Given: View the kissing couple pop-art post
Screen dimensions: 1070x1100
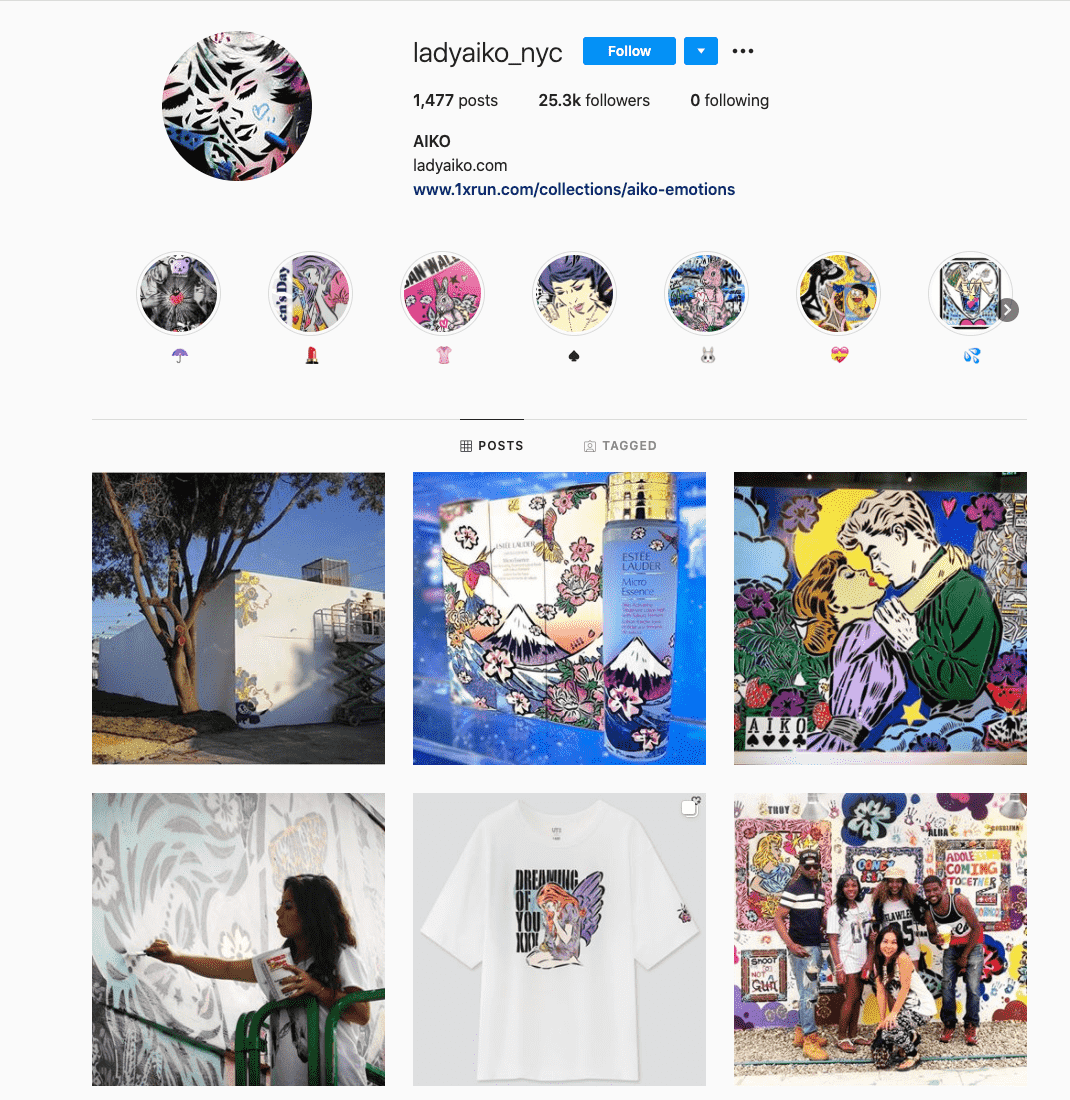Looking at the screenshot, I should point(880,618).
